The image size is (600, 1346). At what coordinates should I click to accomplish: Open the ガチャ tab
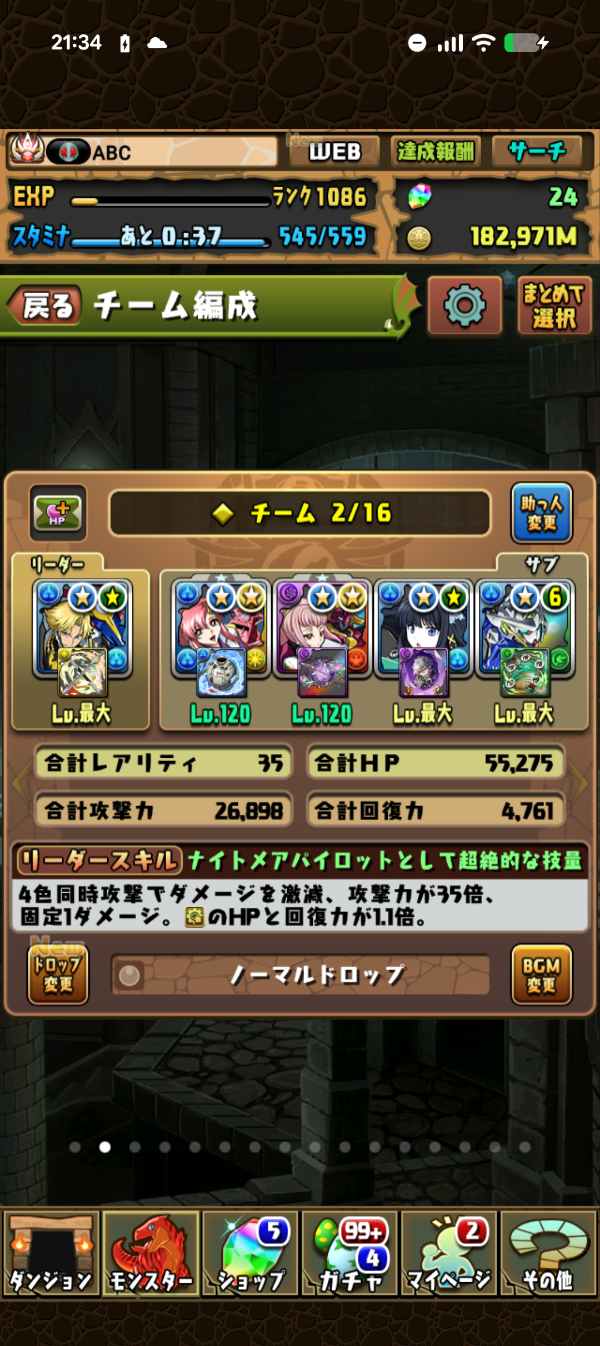coord(349,1254)
